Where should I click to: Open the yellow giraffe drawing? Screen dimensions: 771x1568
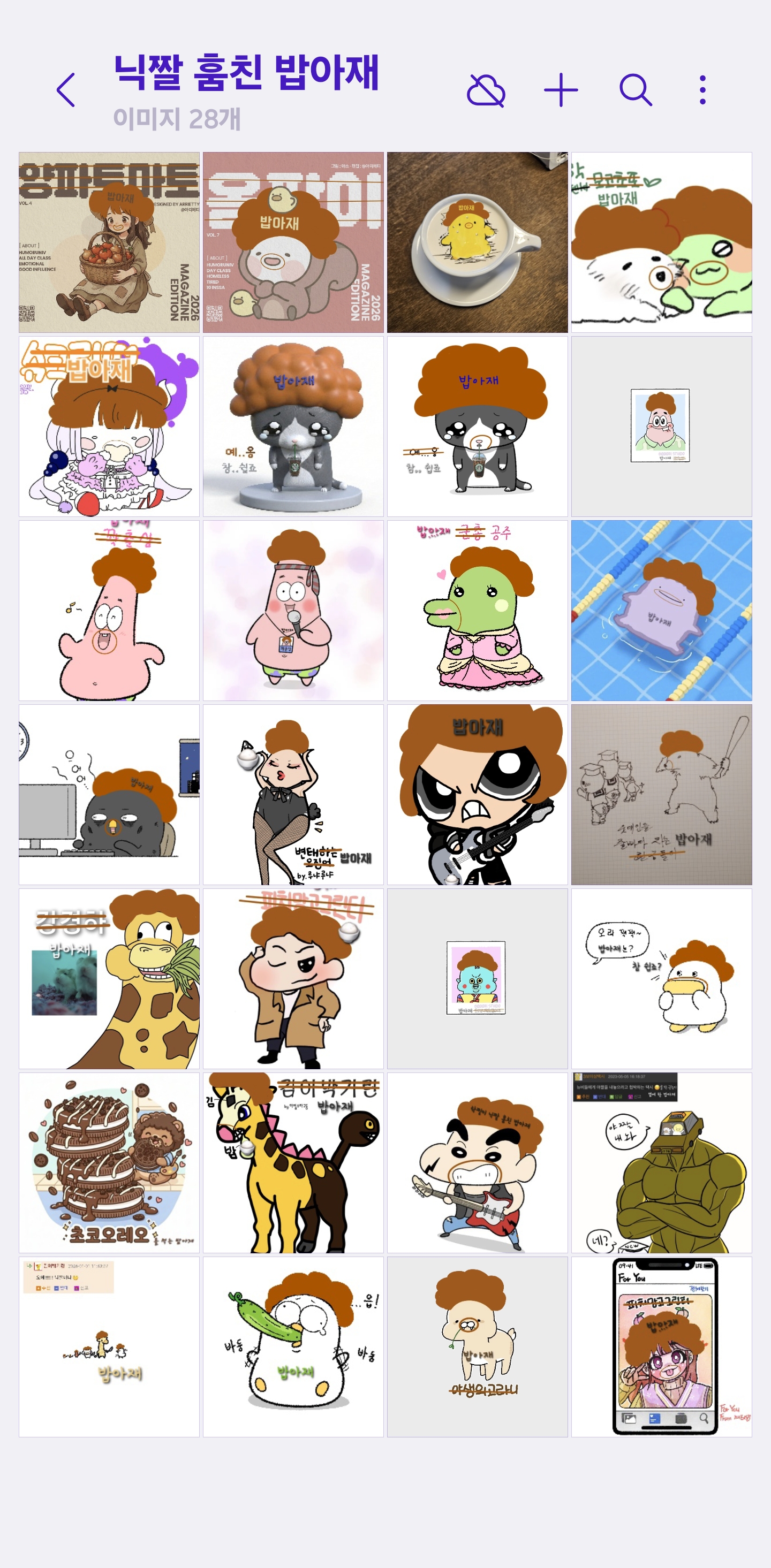coord(293,1162)
